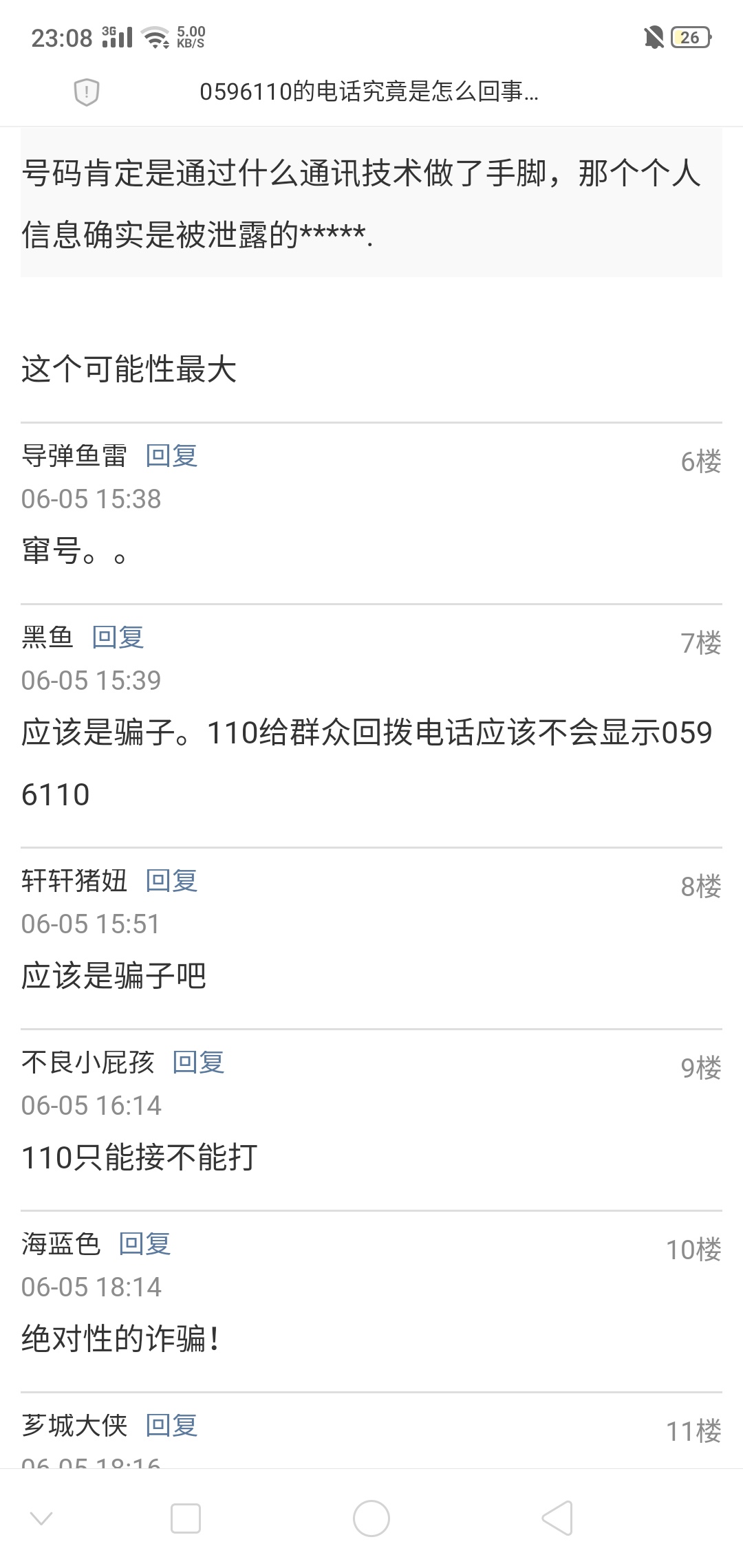The width and height of the screenshot is (743, 1568).
Task: Tap the page title 0596110的电话究竟是怎么回事
Action: click(x=369, y=91)
